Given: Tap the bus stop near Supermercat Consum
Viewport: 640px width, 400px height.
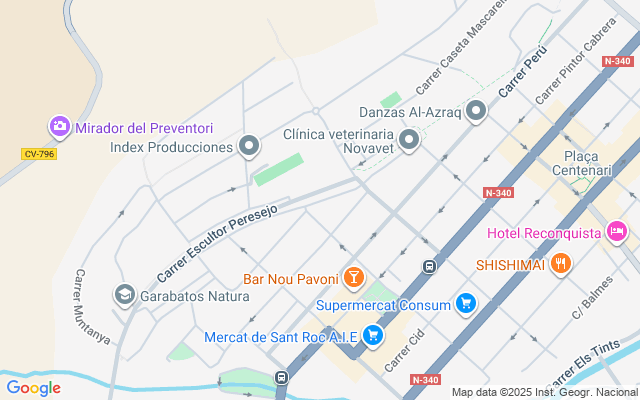Looking at the screenshot, I should (x=429, y=267).
